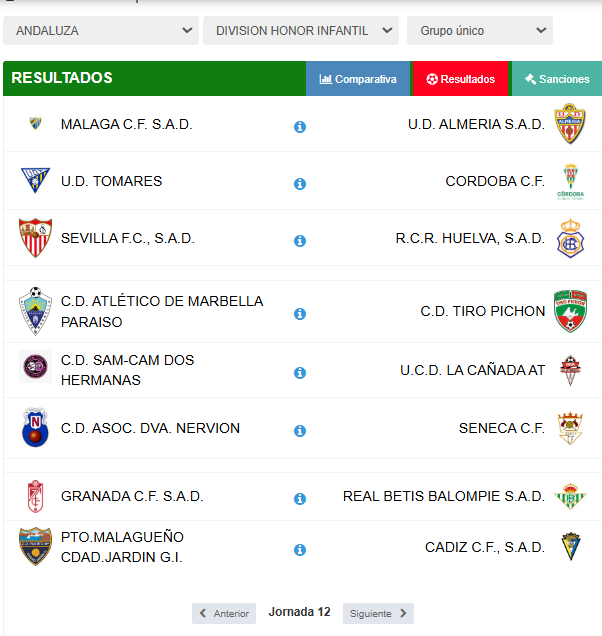Image resolution: width=602 pixels, height=636 pixels.
Task: Open info icon for Tomares vs Cordoba
Action: pos(300,184)
